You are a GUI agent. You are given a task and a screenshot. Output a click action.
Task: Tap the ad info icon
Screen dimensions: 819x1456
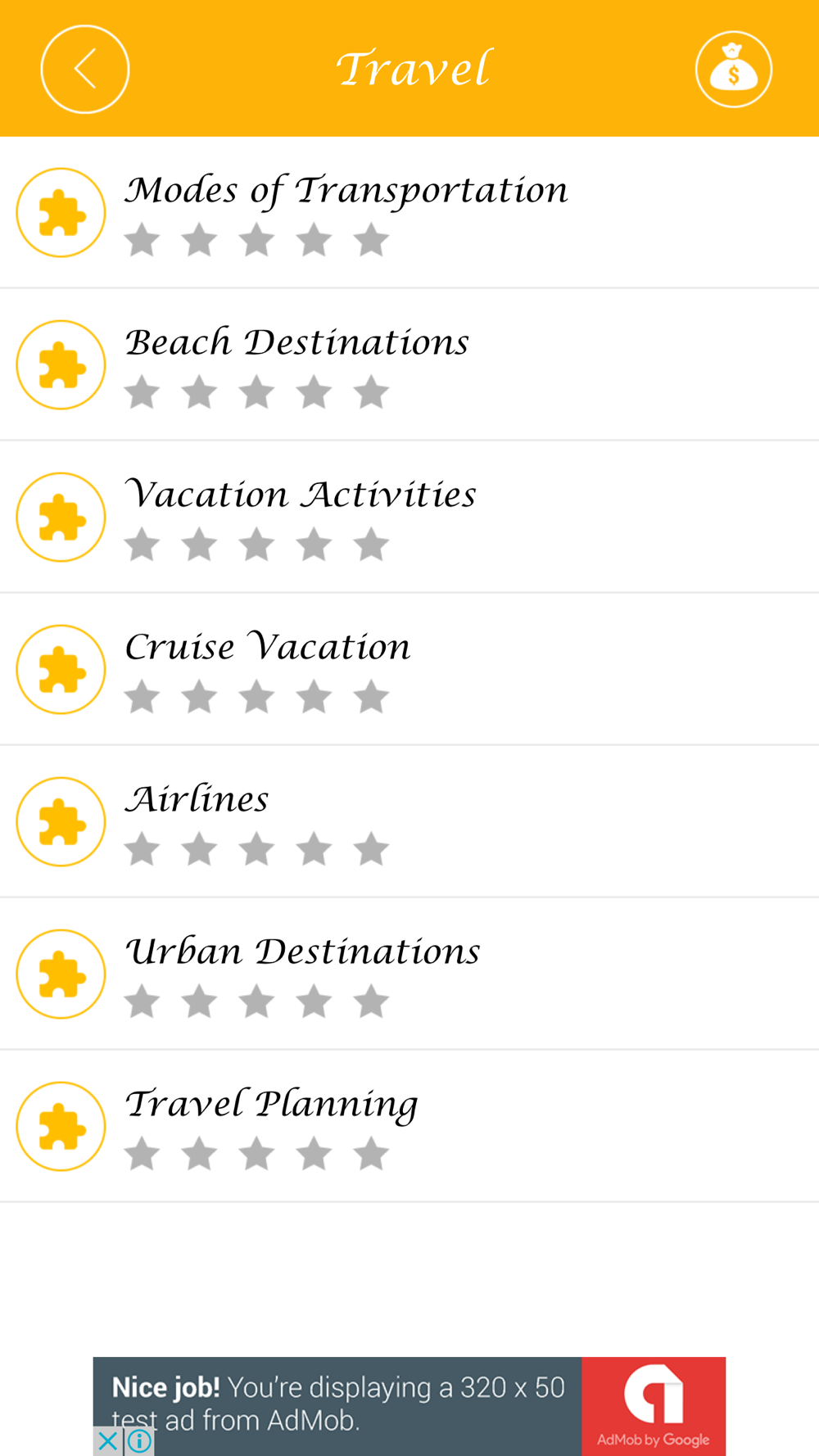[139, 1441]
